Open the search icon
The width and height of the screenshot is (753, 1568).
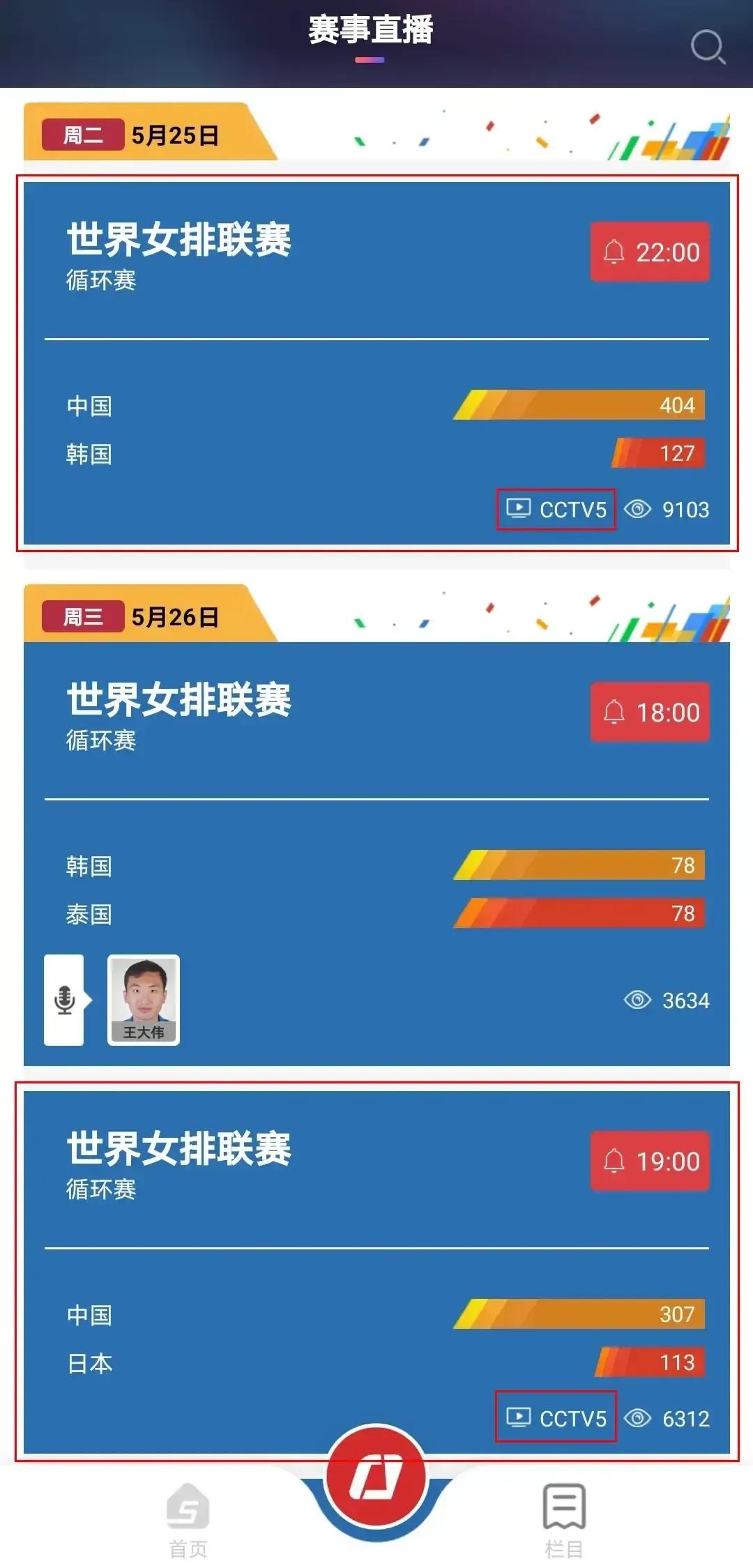click(x=708, y=47)
